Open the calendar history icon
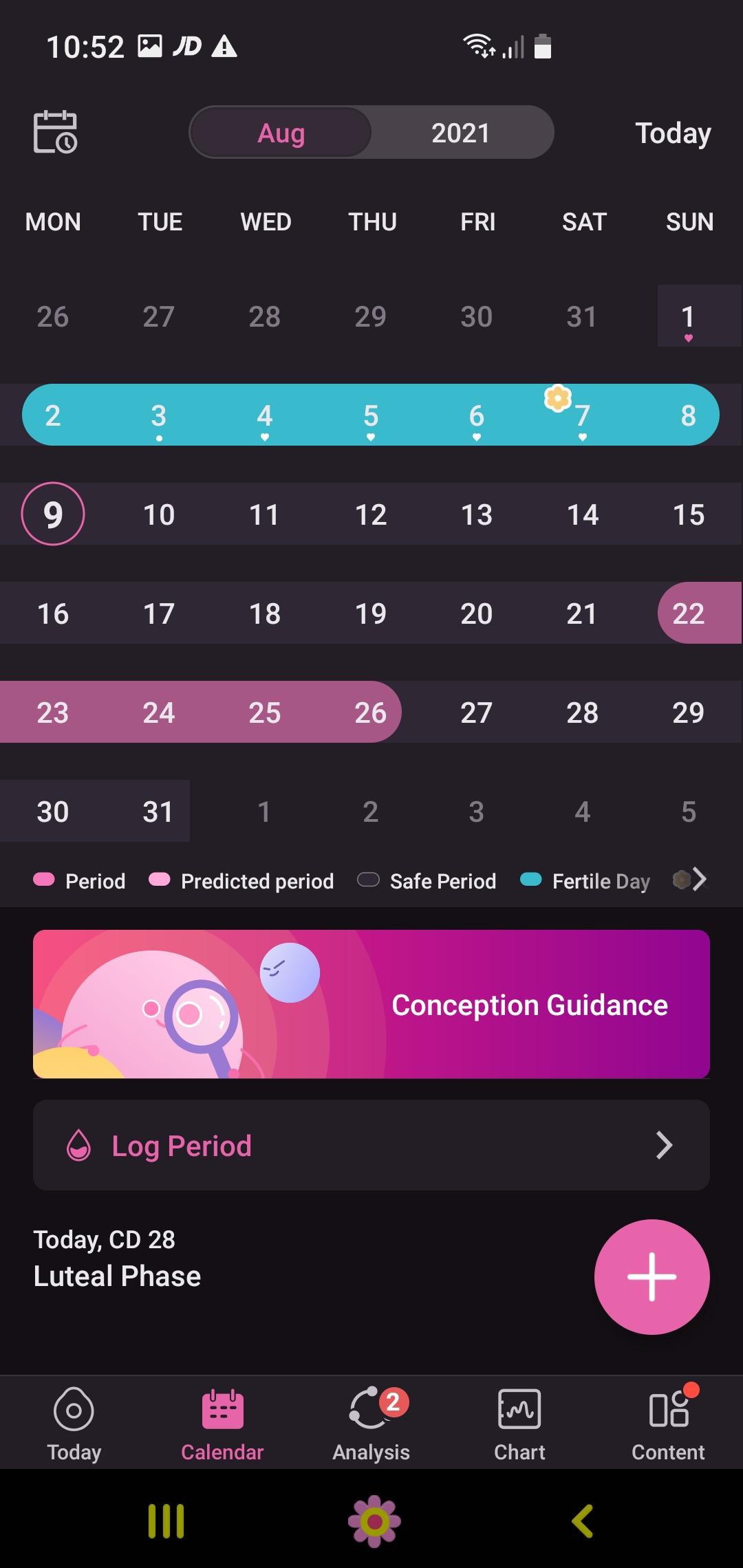The image size is (743, 1568). [x=55, y=132]
